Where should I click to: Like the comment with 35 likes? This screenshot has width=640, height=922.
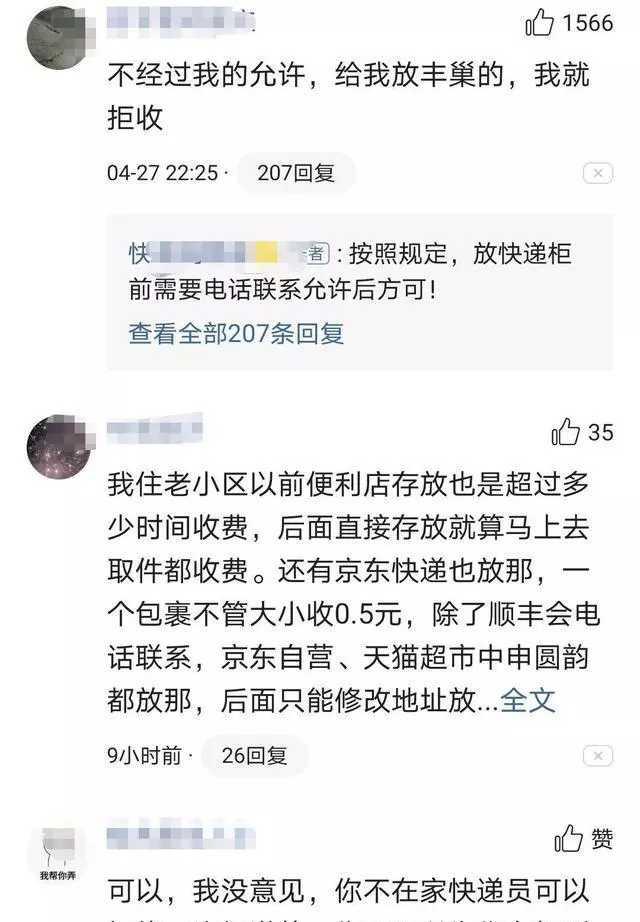(566, 433)
